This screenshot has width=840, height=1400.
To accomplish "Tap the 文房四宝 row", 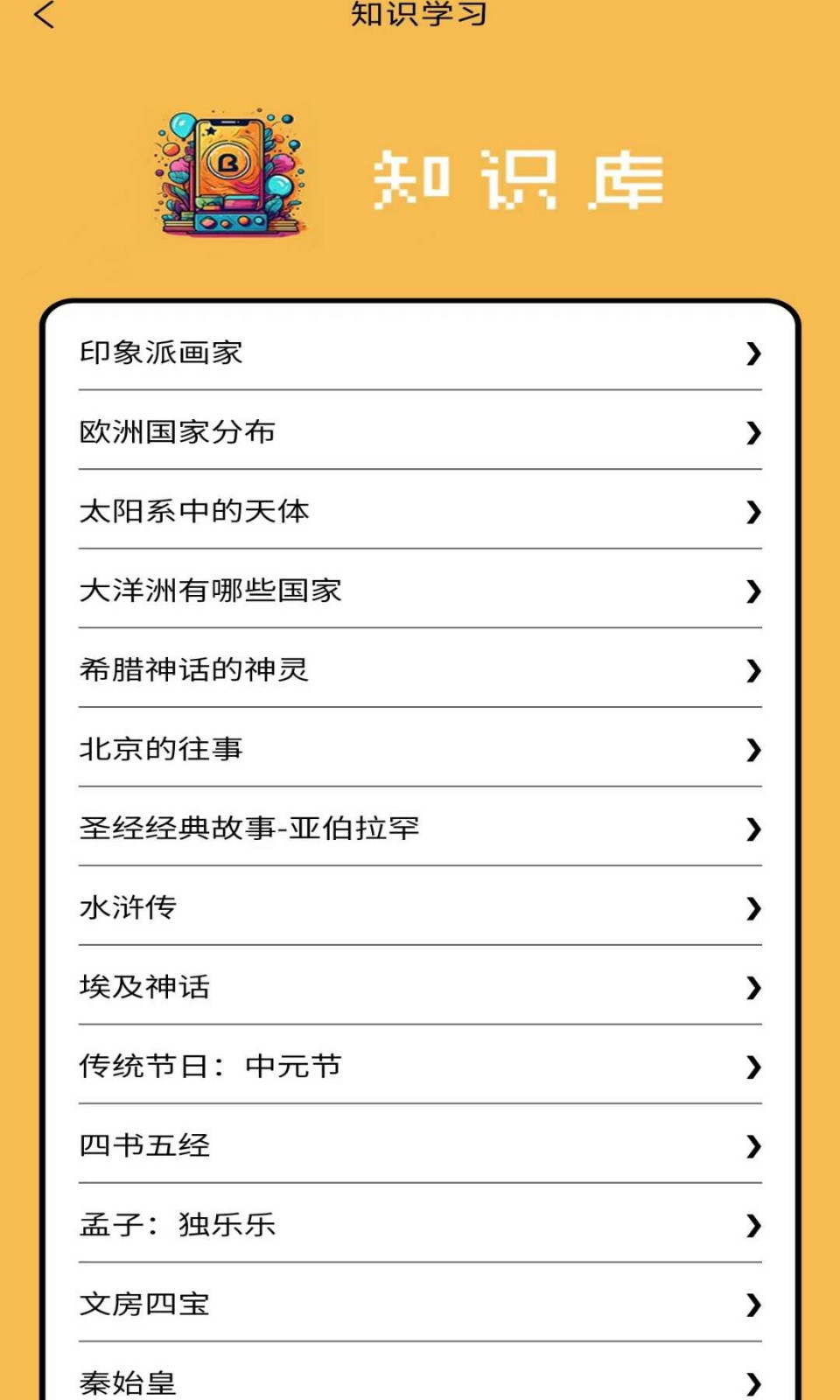I will coord(420,1304).
